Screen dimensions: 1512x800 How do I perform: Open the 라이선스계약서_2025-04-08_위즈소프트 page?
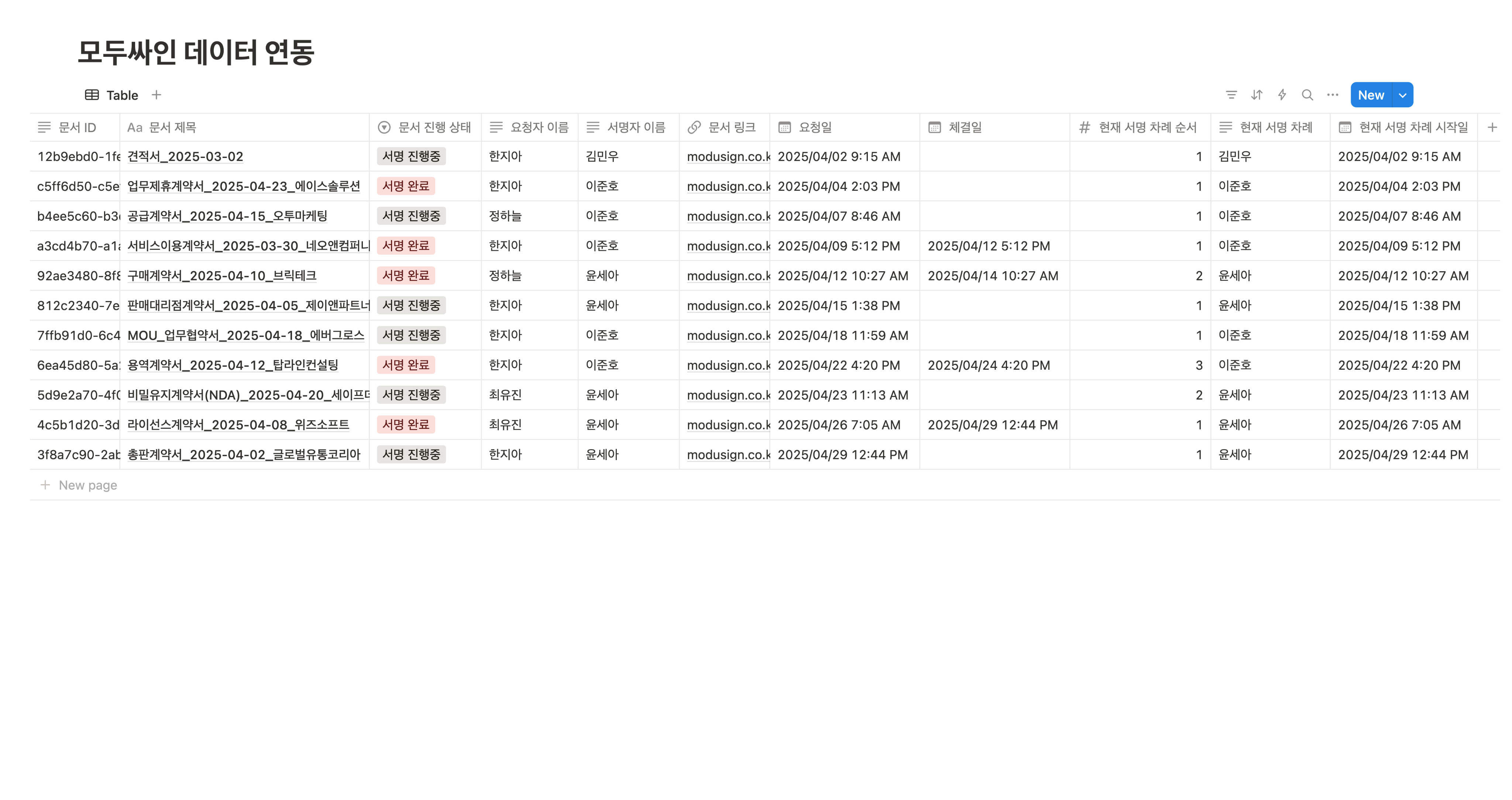(238, 425)
